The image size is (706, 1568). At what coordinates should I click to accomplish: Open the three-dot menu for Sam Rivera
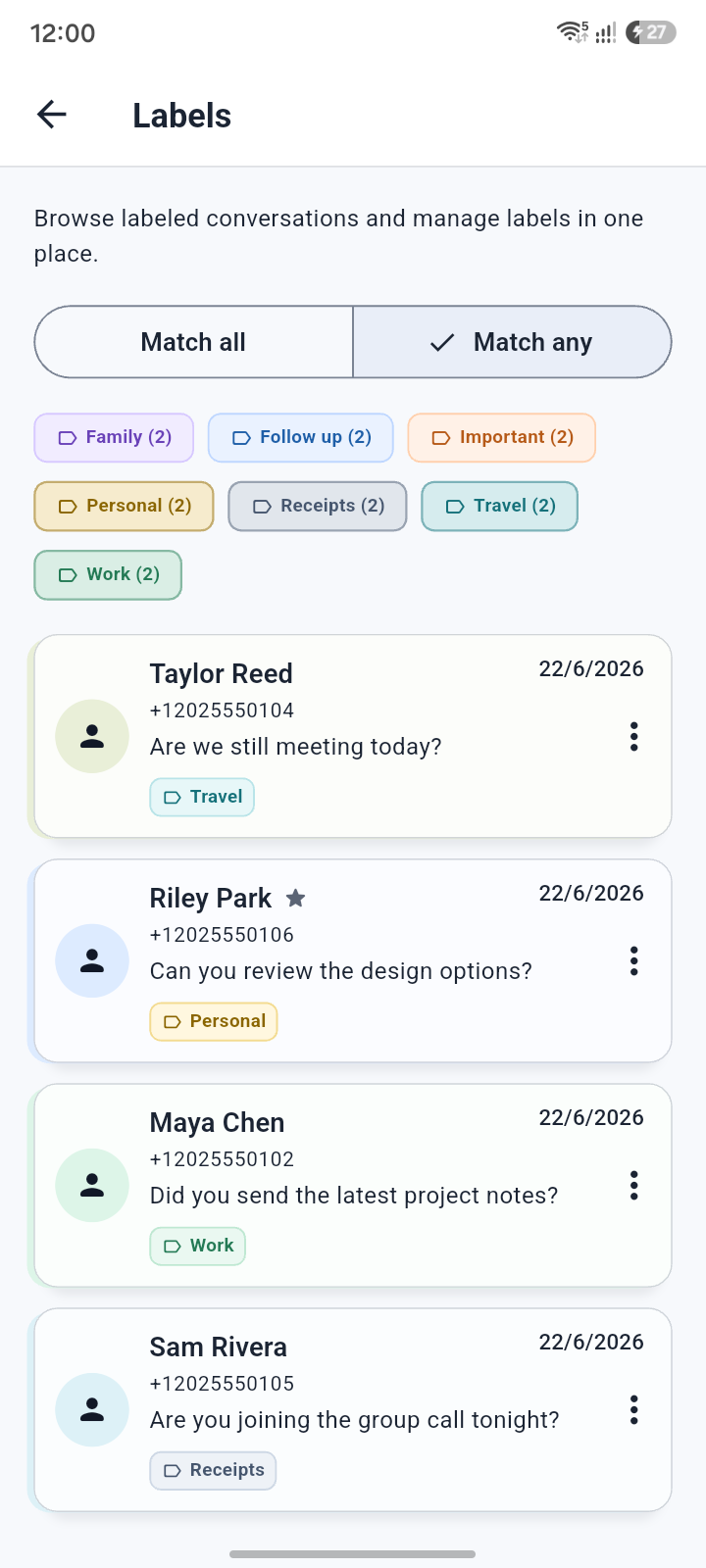[634, 1409]
